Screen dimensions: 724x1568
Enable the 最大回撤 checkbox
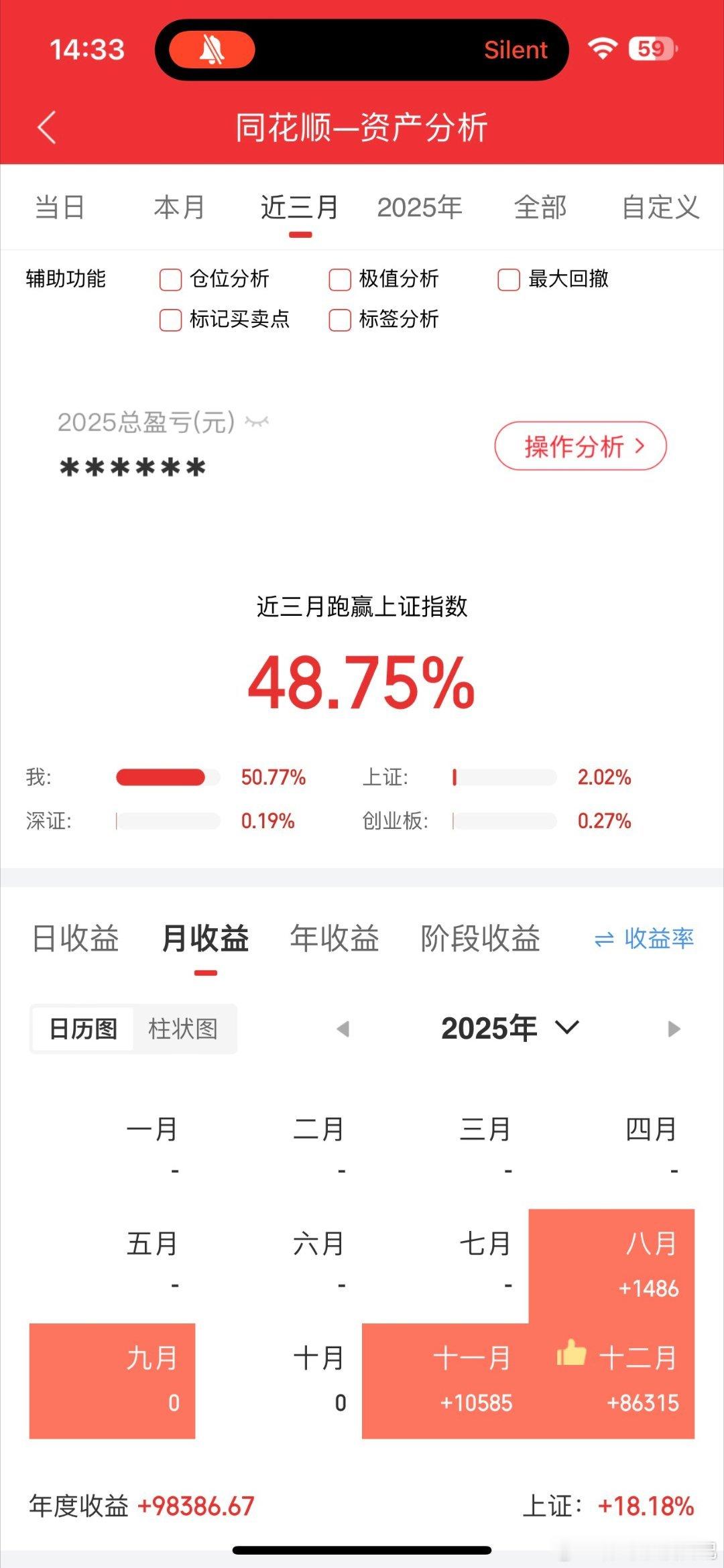(507, 281)
